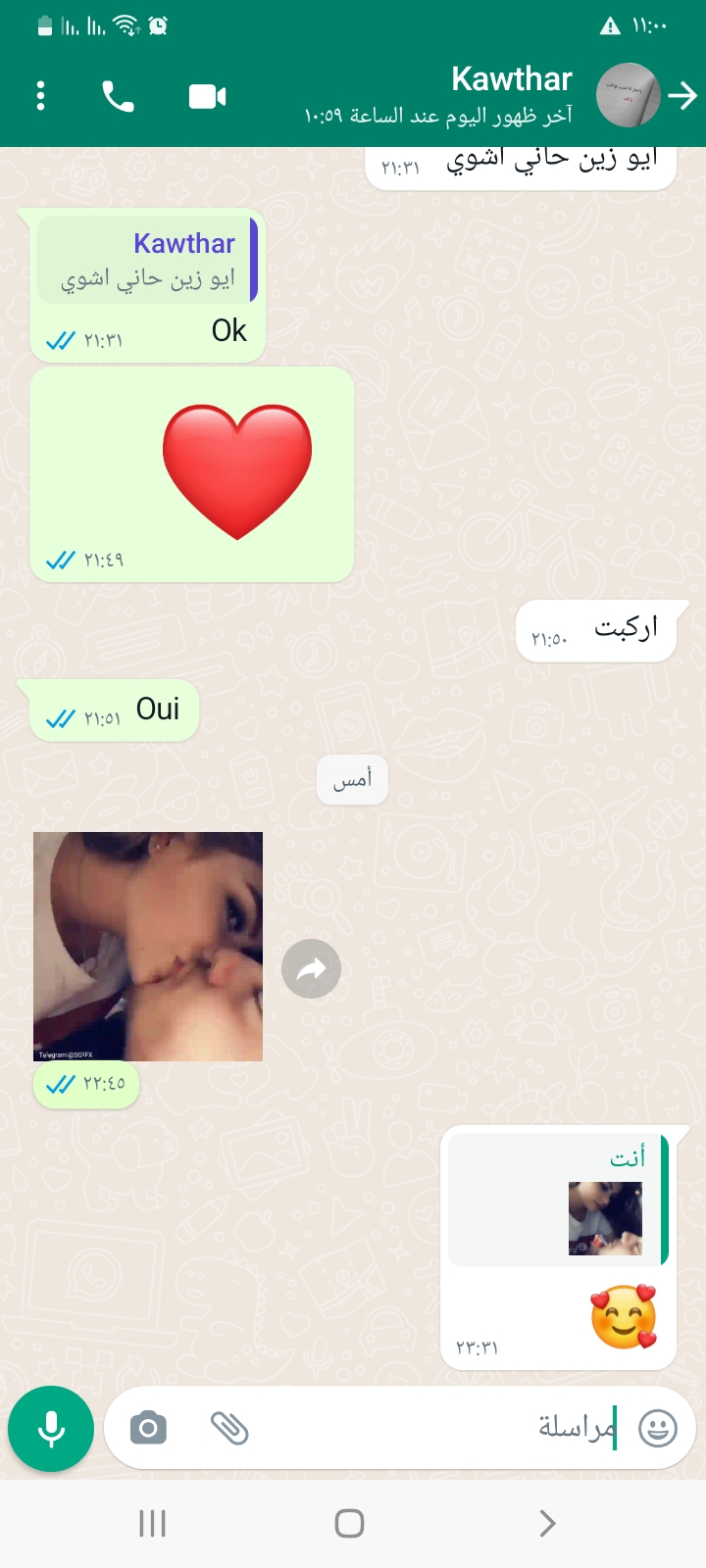Open recent apps from navigation bar

coord(152,1523)
